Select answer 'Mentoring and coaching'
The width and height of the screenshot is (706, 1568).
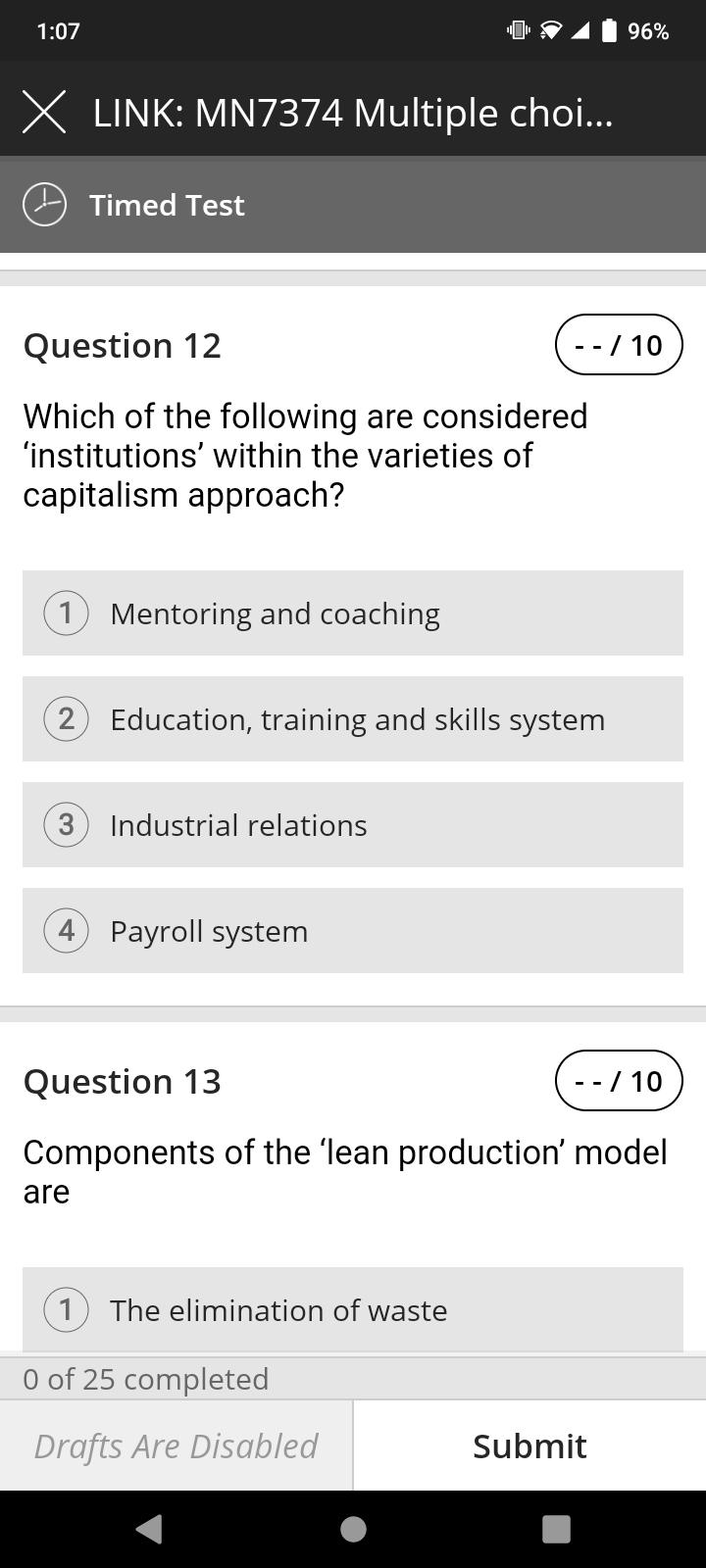coord(353,613)
